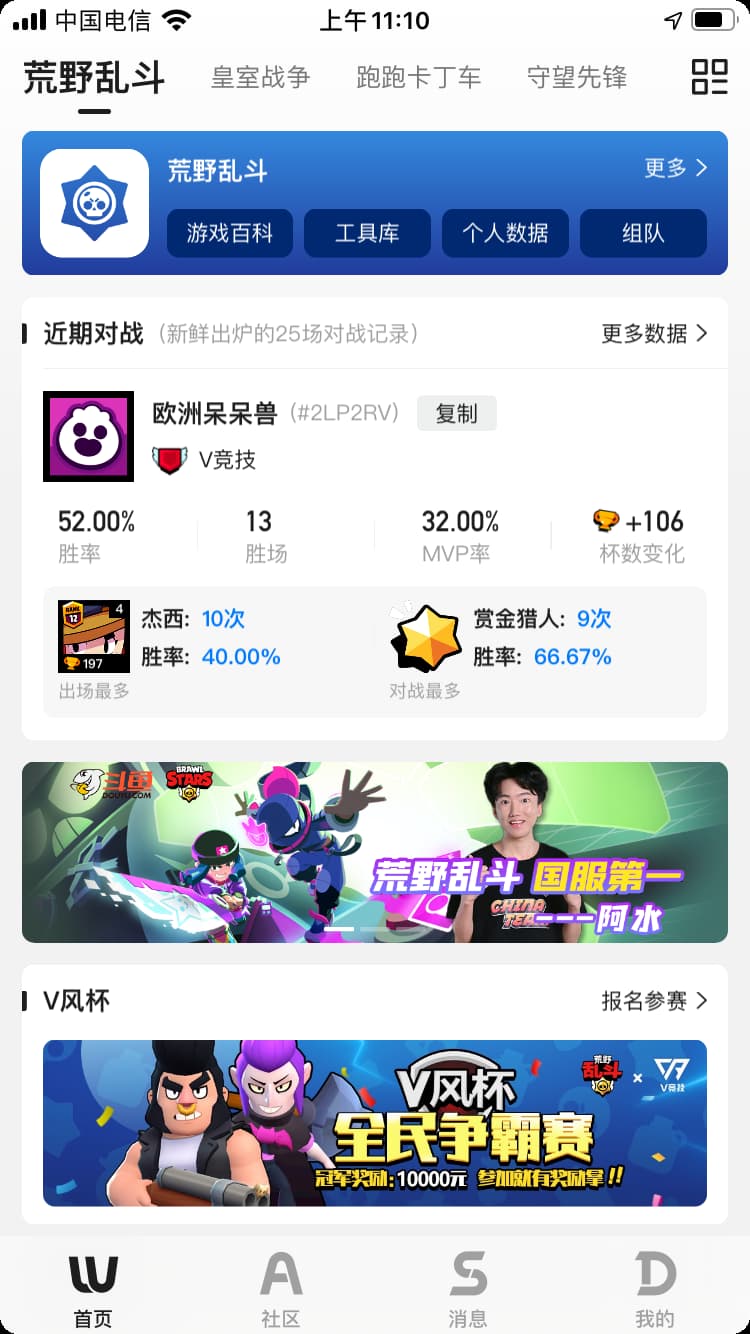
Task: View 个人数据
Action: point(505,234)
